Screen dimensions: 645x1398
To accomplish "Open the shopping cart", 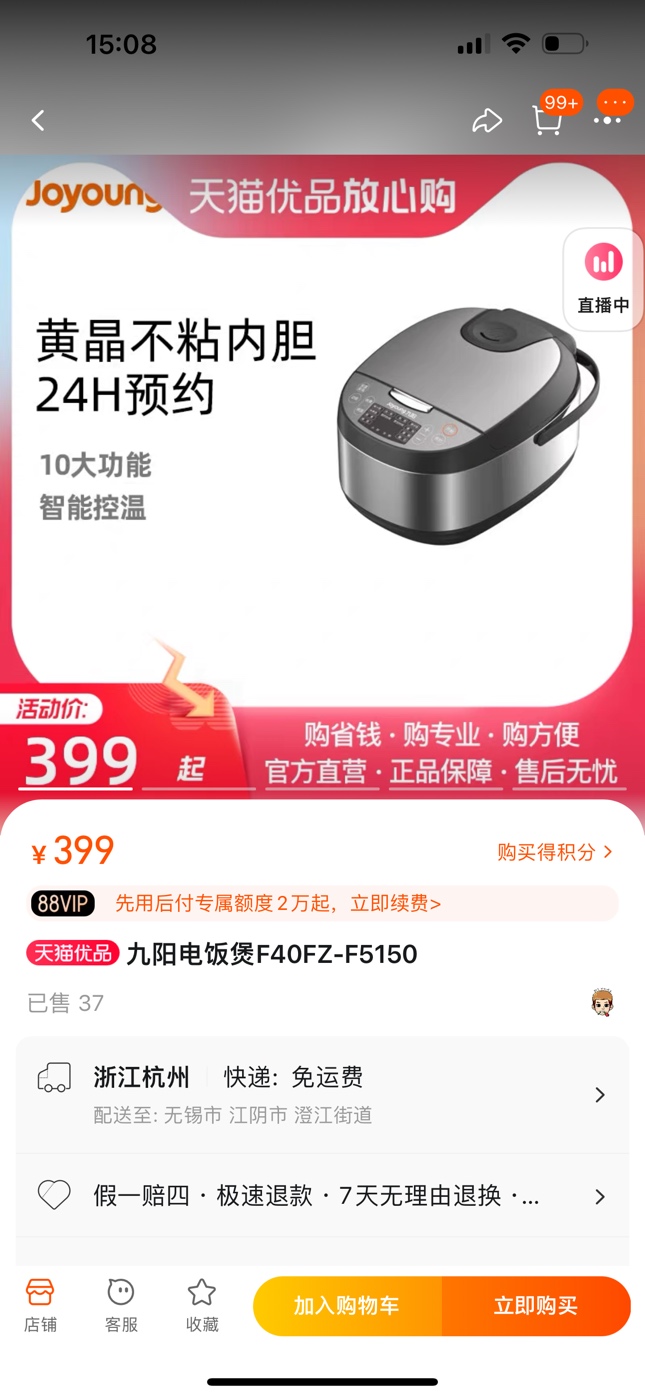I will click(x=547, y=121).
